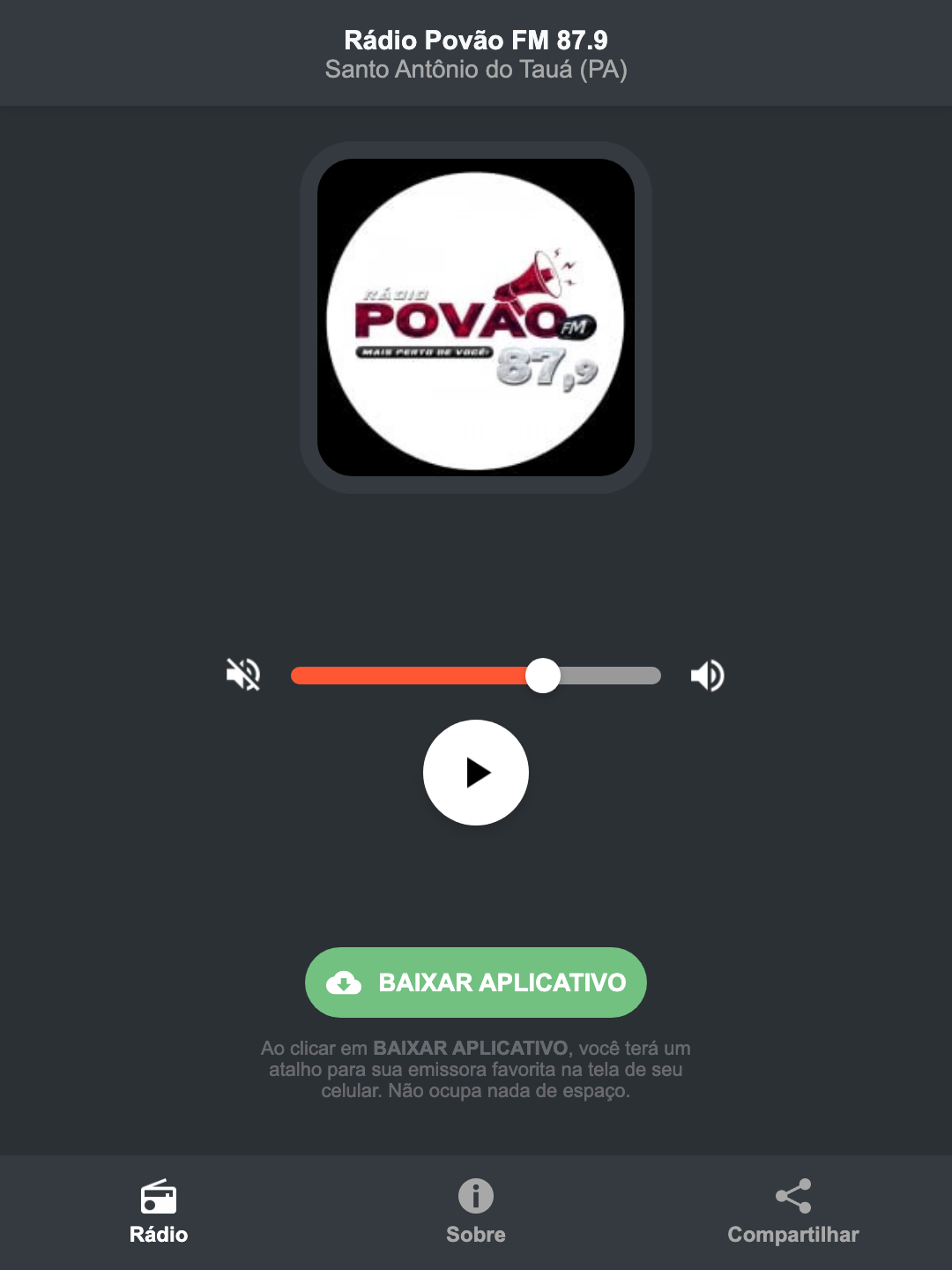
Task: Click the download icon inside the green button
Action: coord(346,982)
